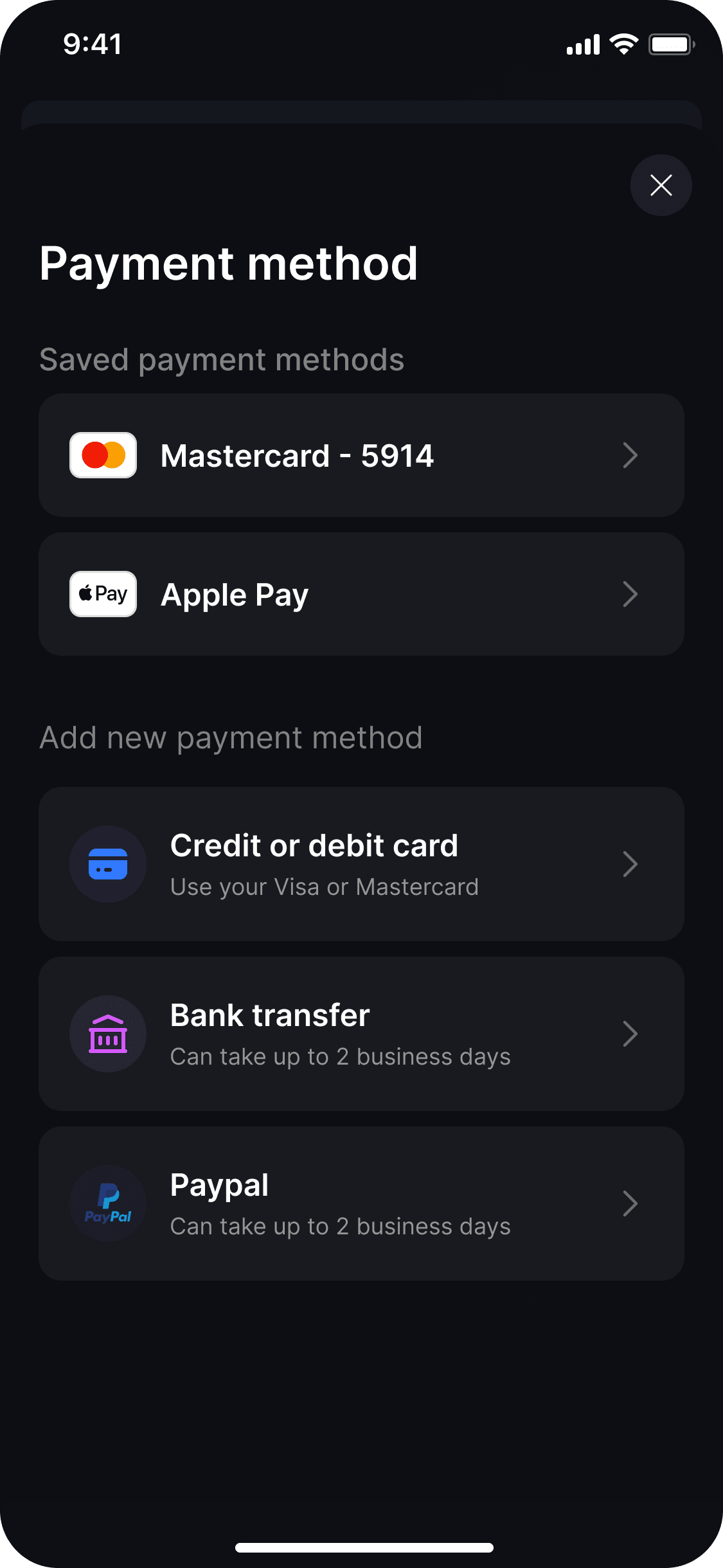
Task: Close the payment method sheet
Action: [661, 185]
